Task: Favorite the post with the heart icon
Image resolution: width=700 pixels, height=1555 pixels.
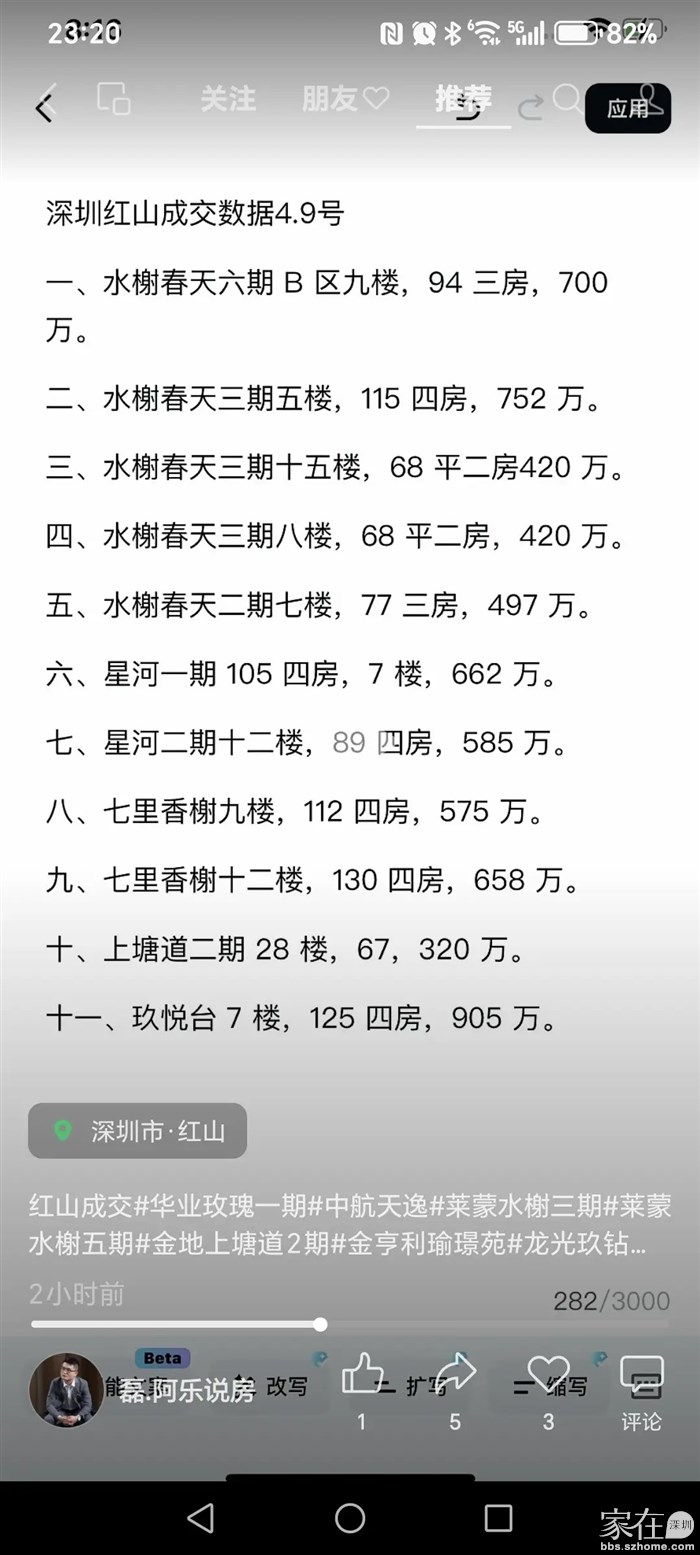Action: click(x=548, y=1375)
